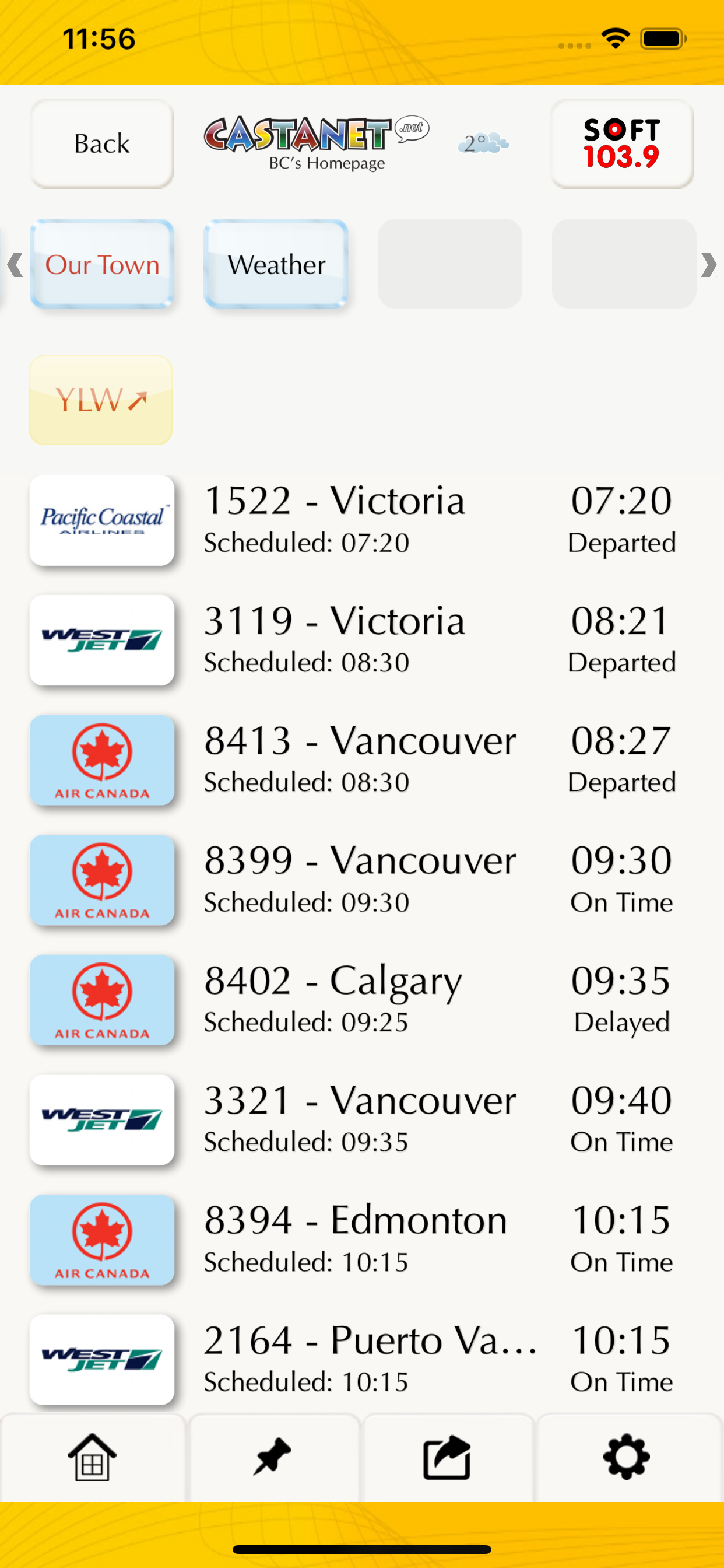Open the Soft 103.9 radio button

621,143
